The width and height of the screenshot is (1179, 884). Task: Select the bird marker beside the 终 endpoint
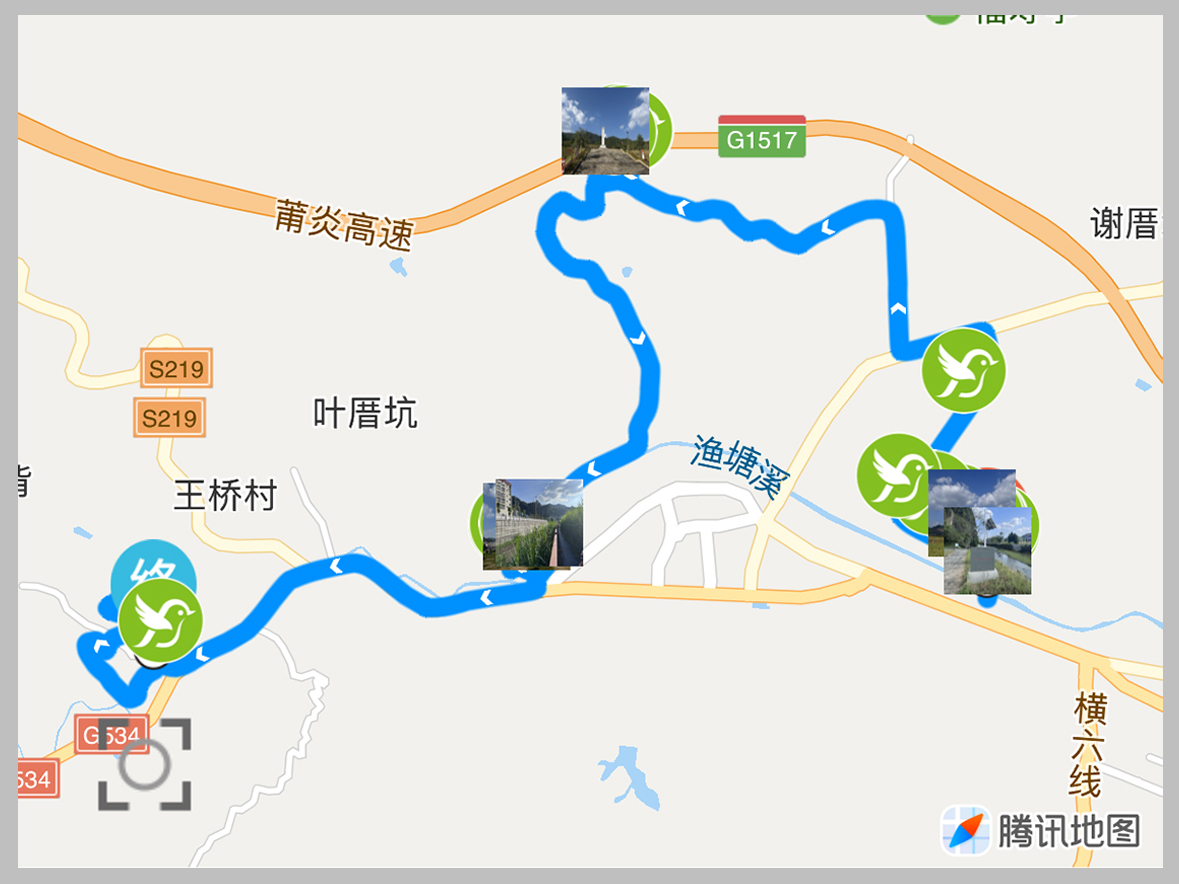(x=160, y=620)
